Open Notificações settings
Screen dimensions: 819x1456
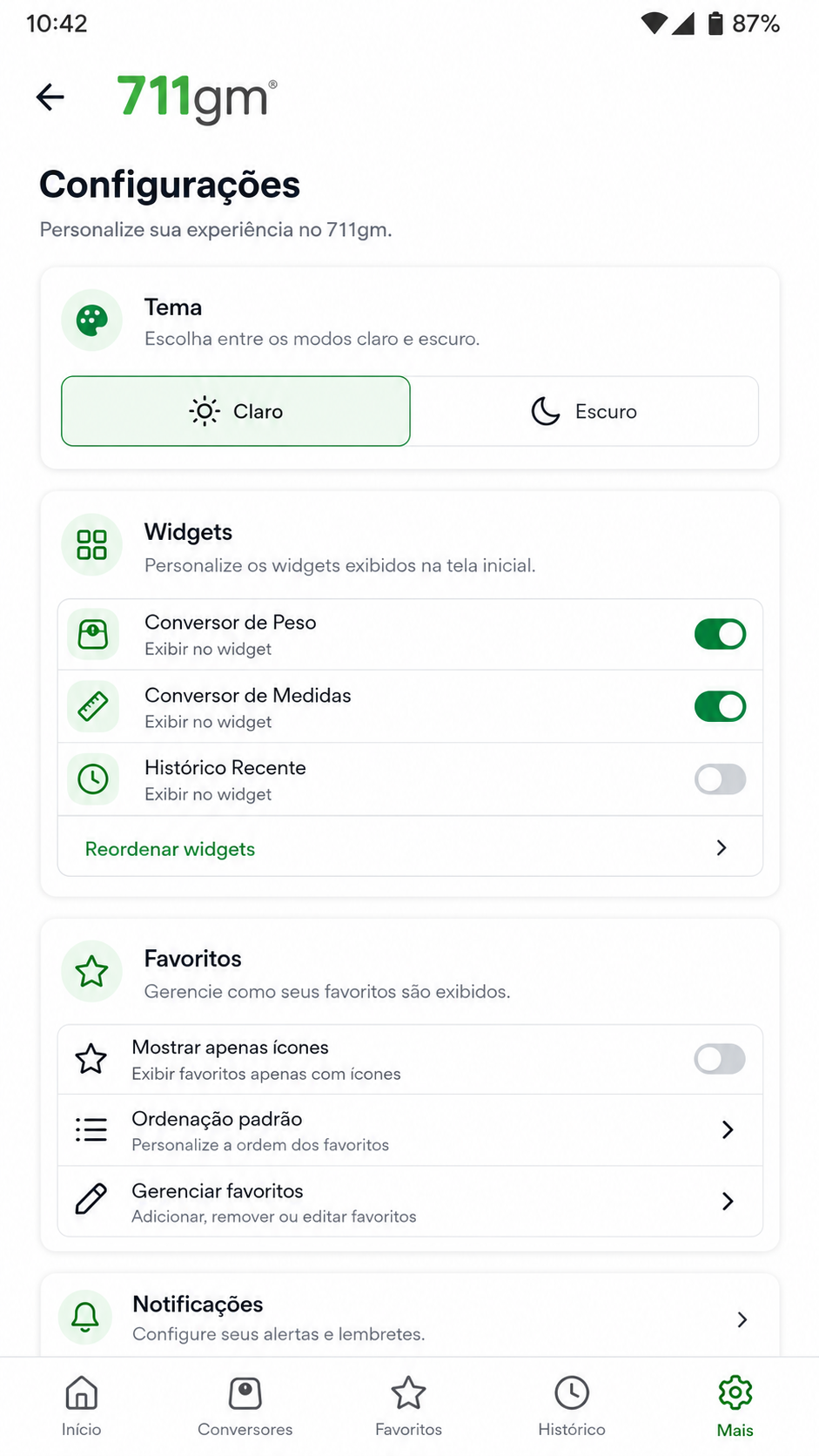point(410,1318)
